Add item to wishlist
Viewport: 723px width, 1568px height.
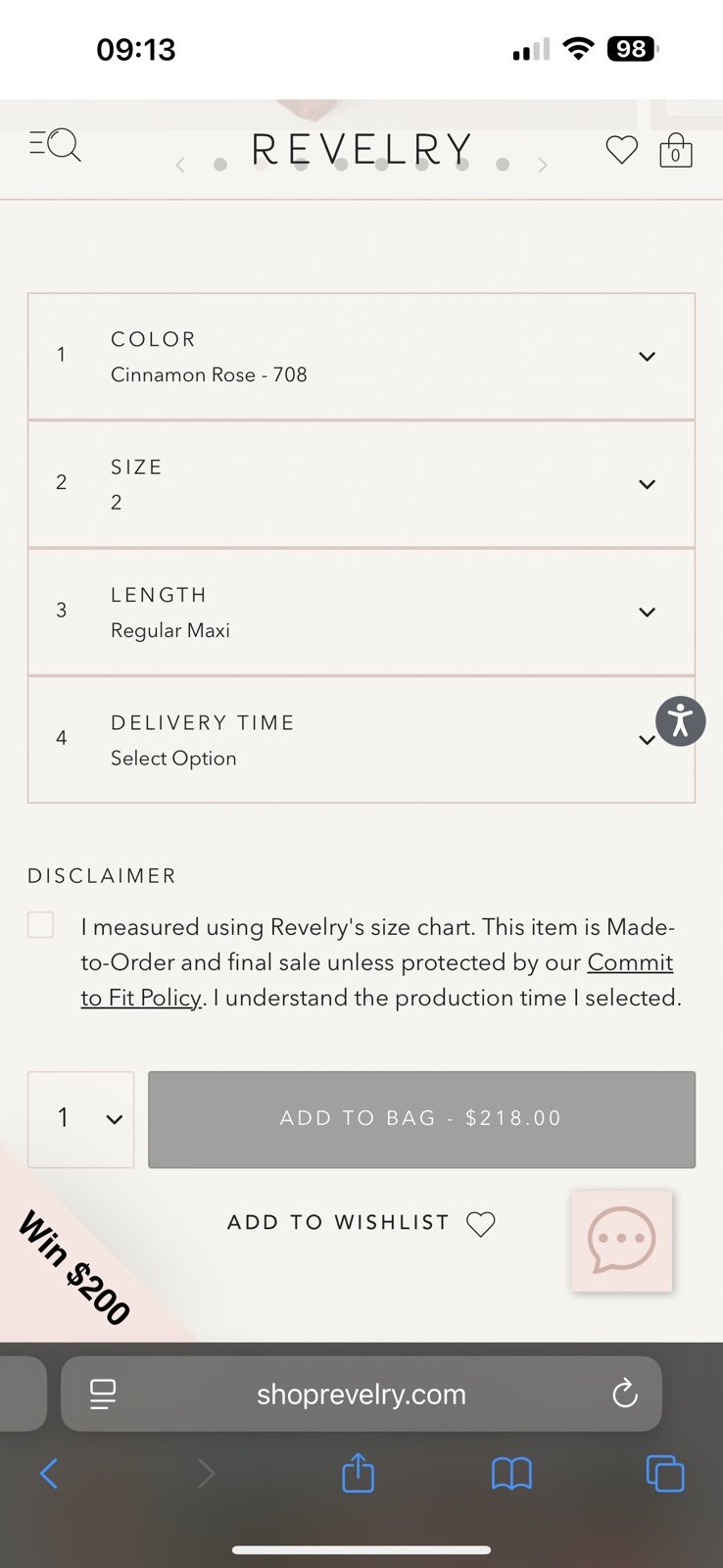(361, 1223)
